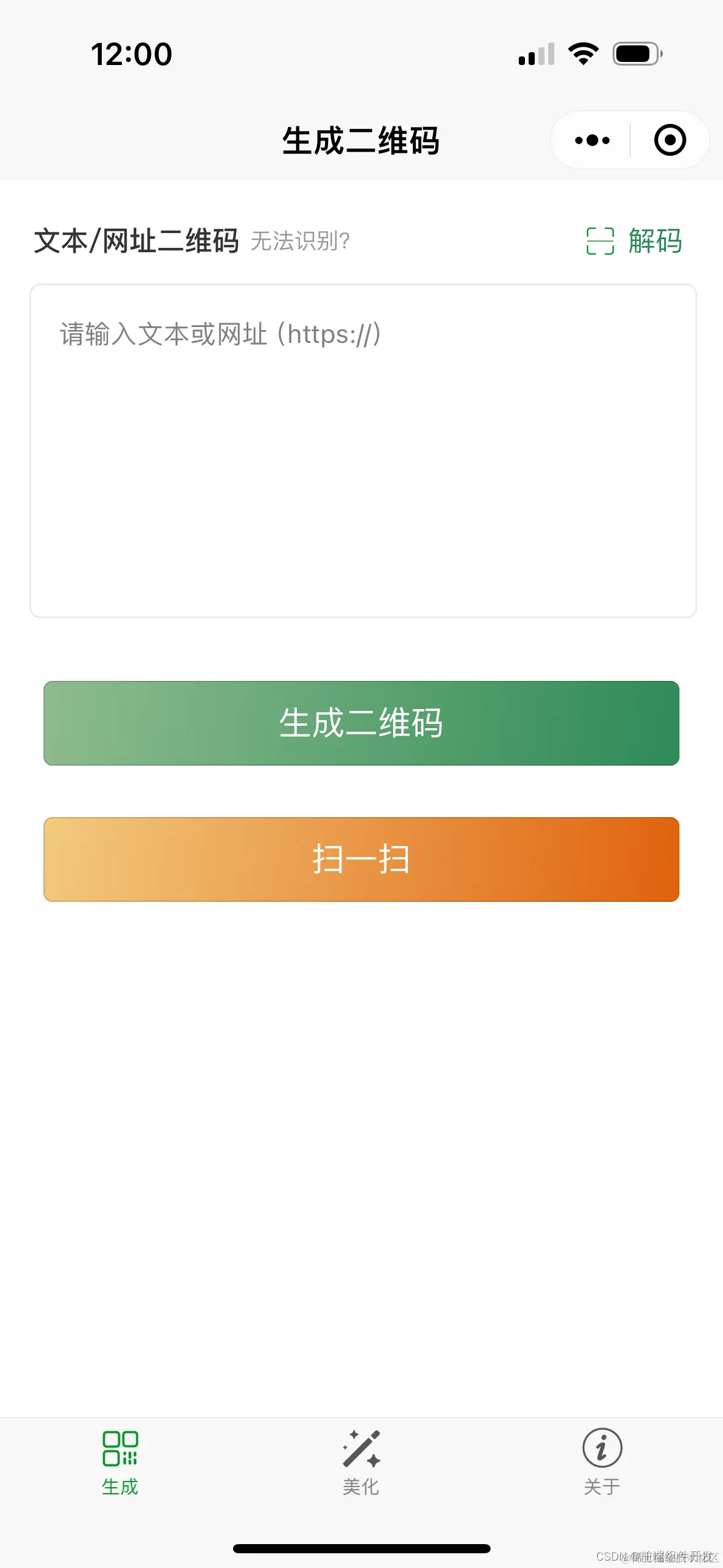Open the 无法识别? help link
The height and width of the screenshot is (1568, 723).
point(300,241)
